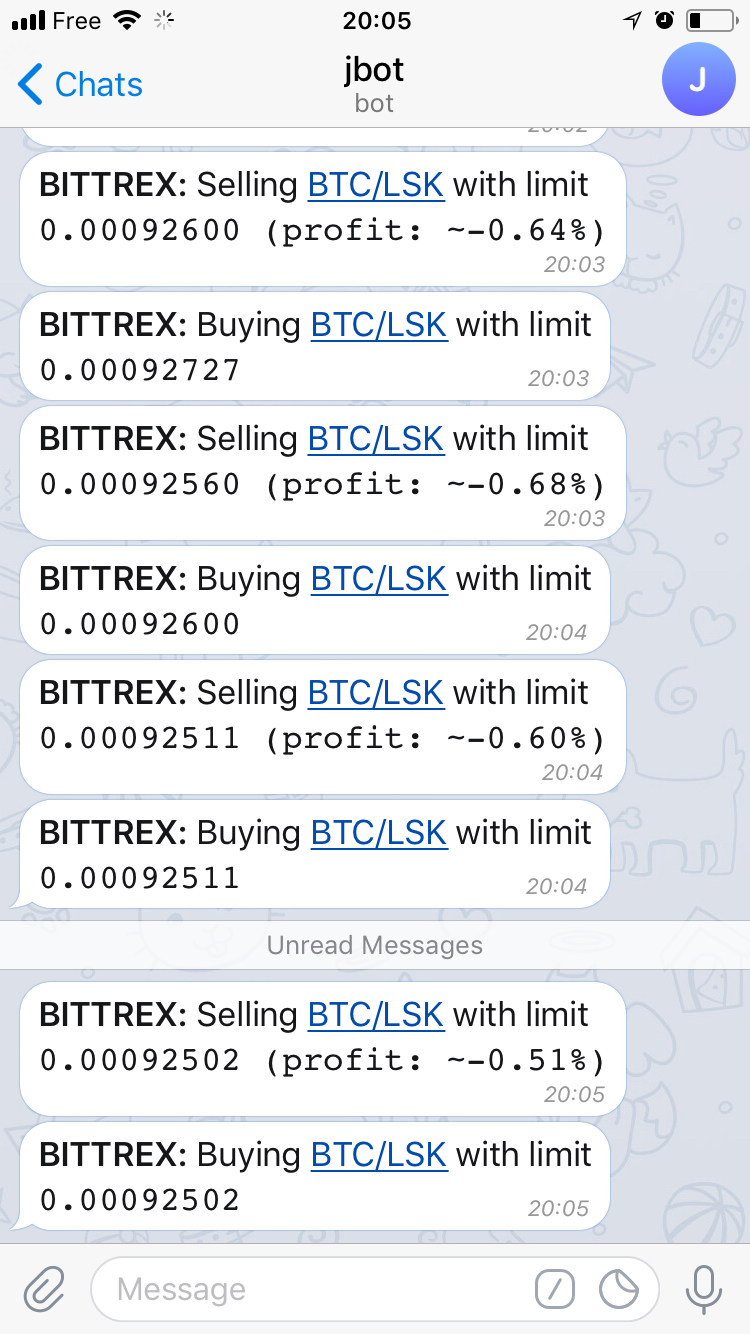
Task: Open attachments with the paperclip icon
Action: click(42, 1289)
